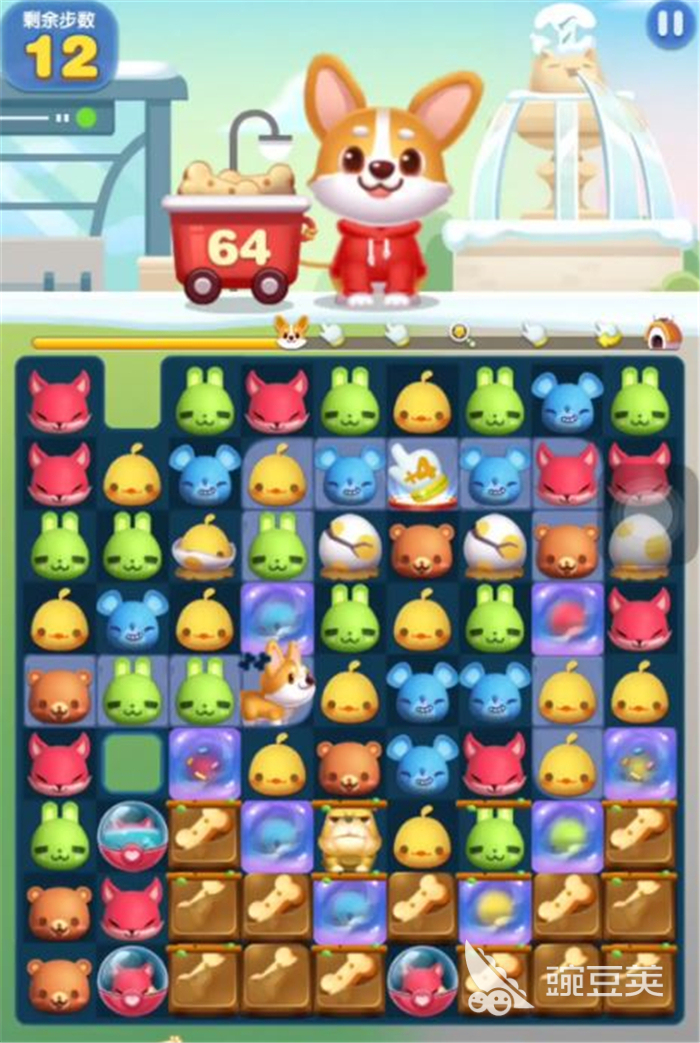Select the golden bulldog statue tile

348,837
